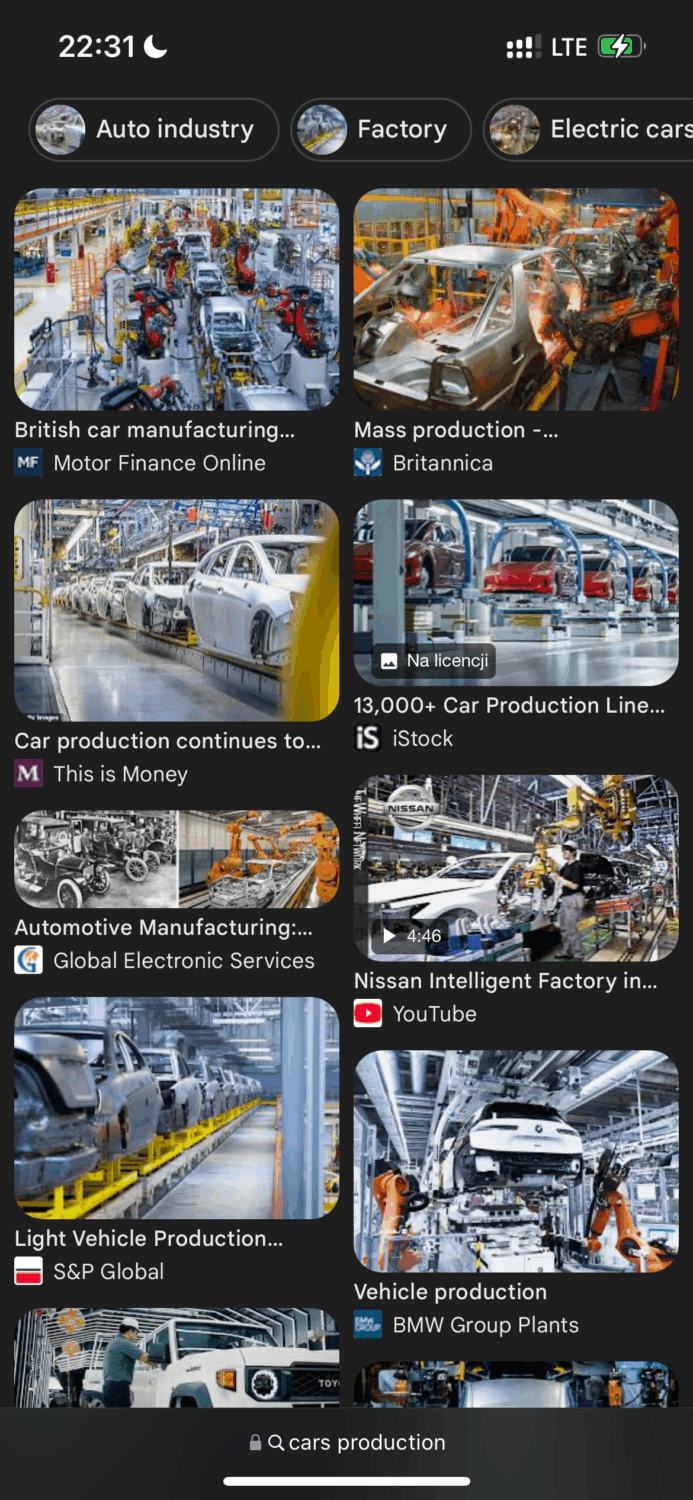Open the white Toyota truck image tile

tap(176, 1356)
